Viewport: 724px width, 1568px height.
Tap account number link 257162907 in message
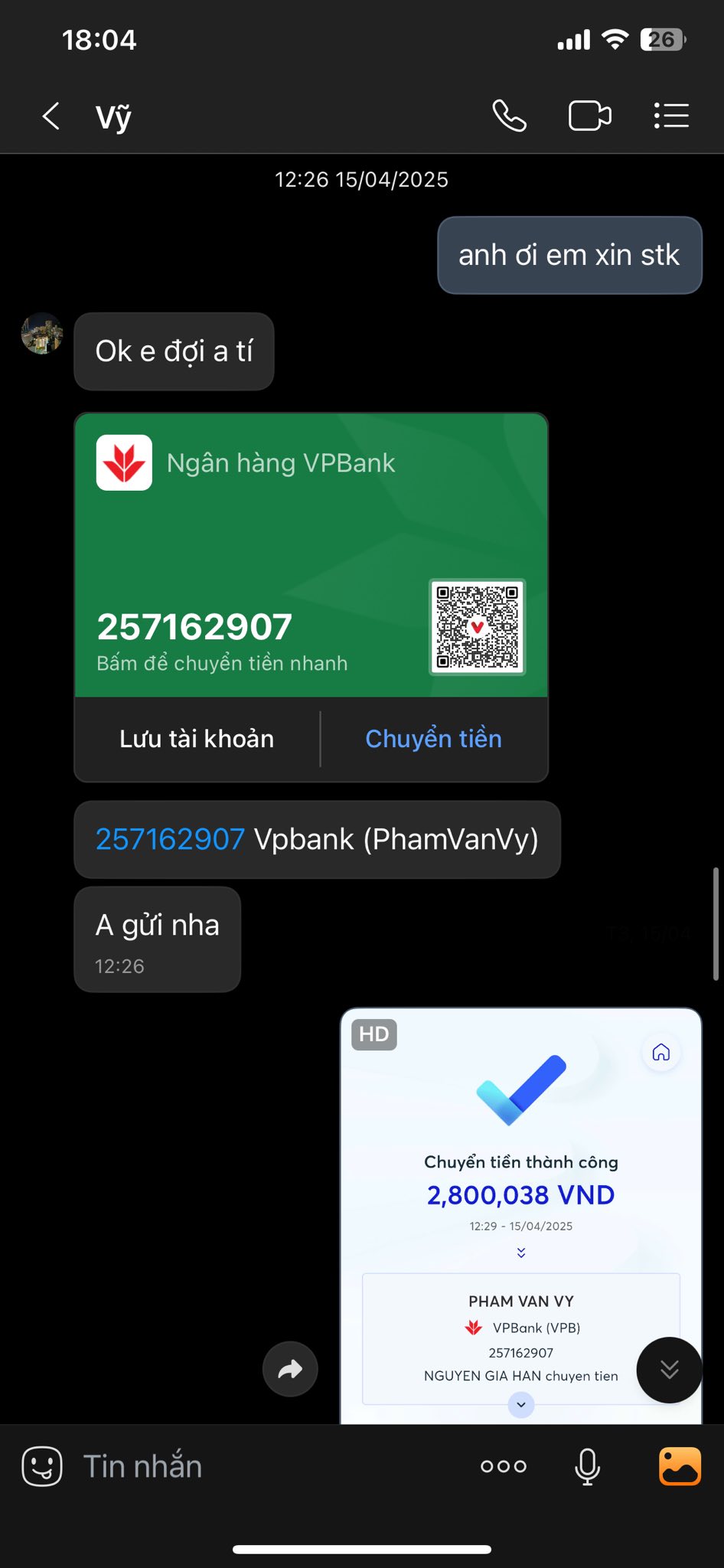tap(170, 839)
